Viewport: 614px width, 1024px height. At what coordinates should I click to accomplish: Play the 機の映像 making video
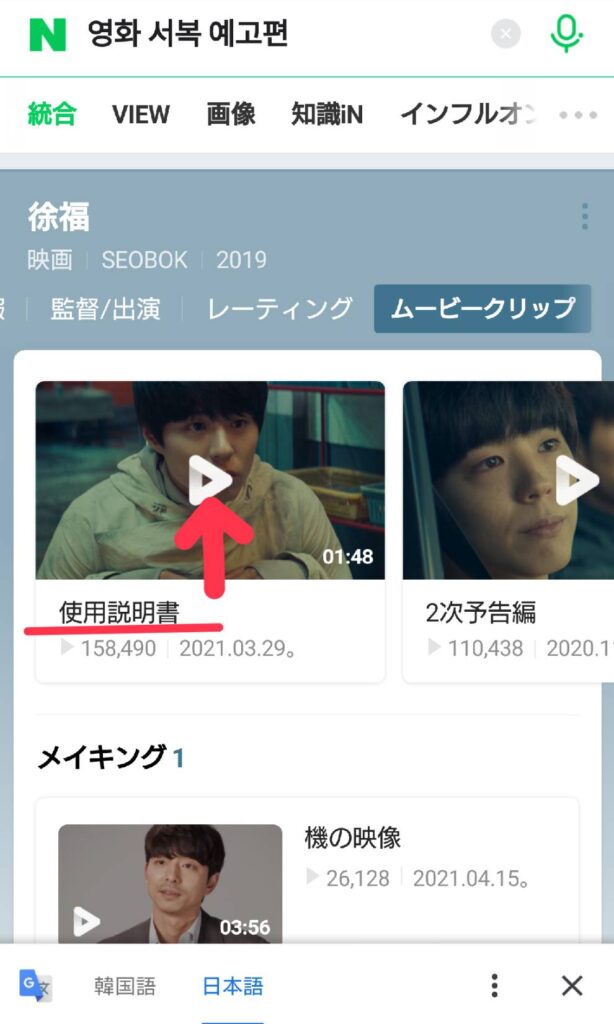170,885
